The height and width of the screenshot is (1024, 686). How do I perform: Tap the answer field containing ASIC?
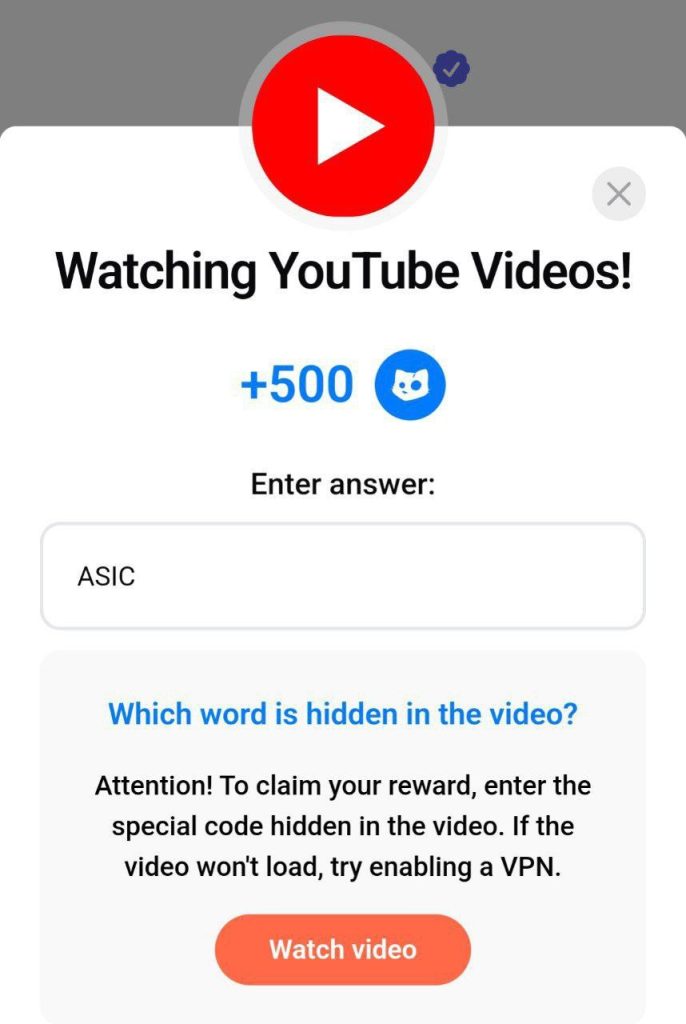point(342,576)
